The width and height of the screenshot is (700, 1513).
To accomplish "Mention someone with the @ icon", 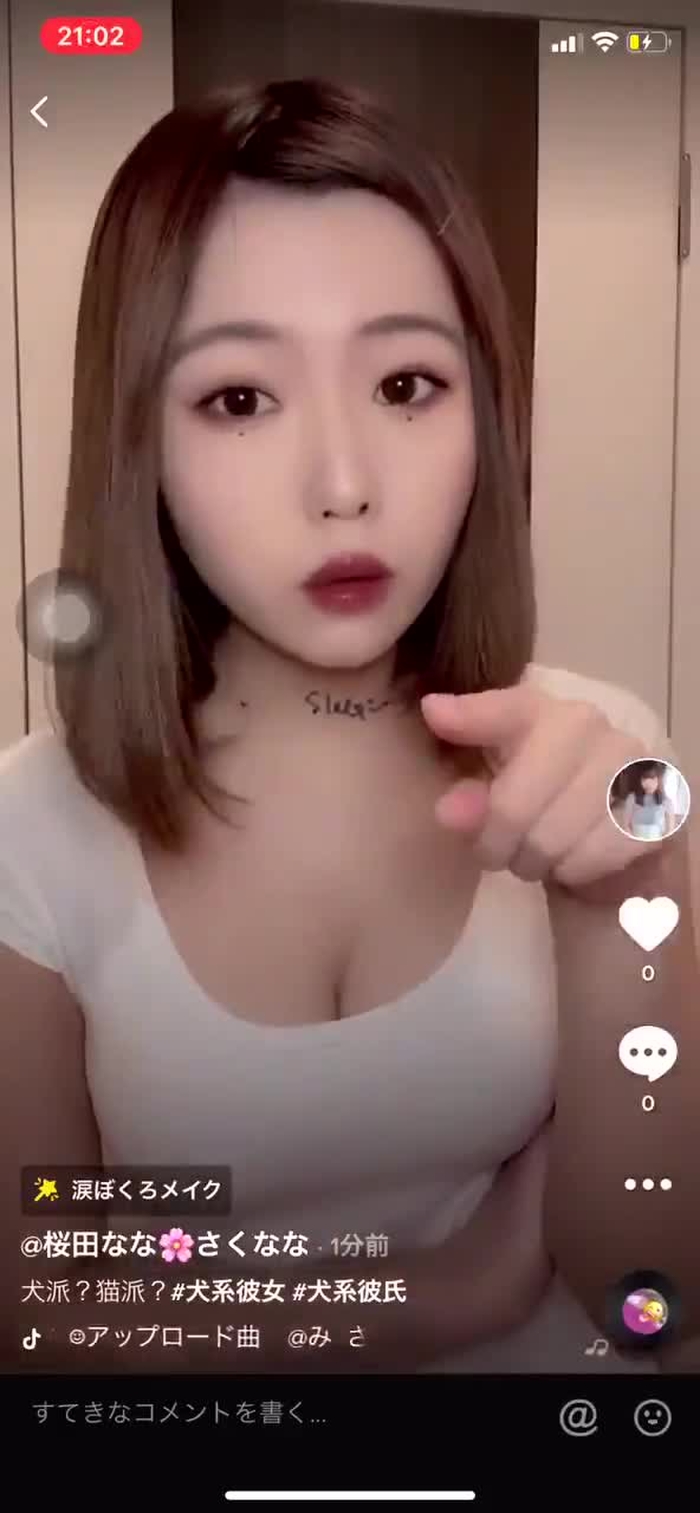I will pyautogui.click(x=578, y=1416).
